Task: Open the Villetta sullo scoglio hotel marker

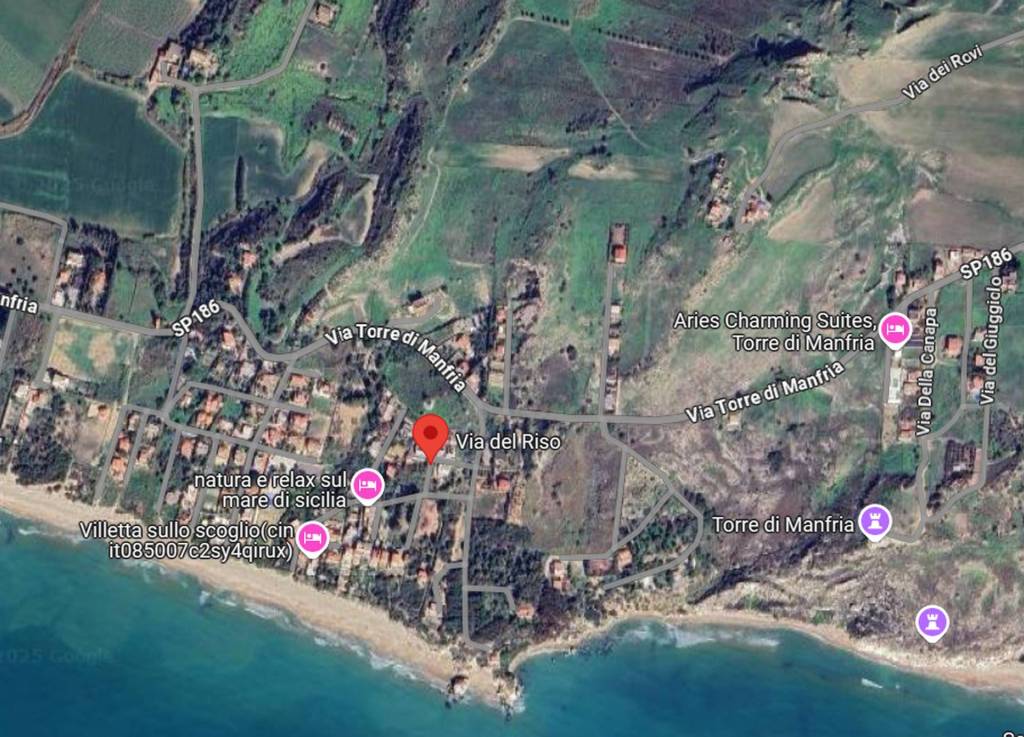Action: pos(313,538)
